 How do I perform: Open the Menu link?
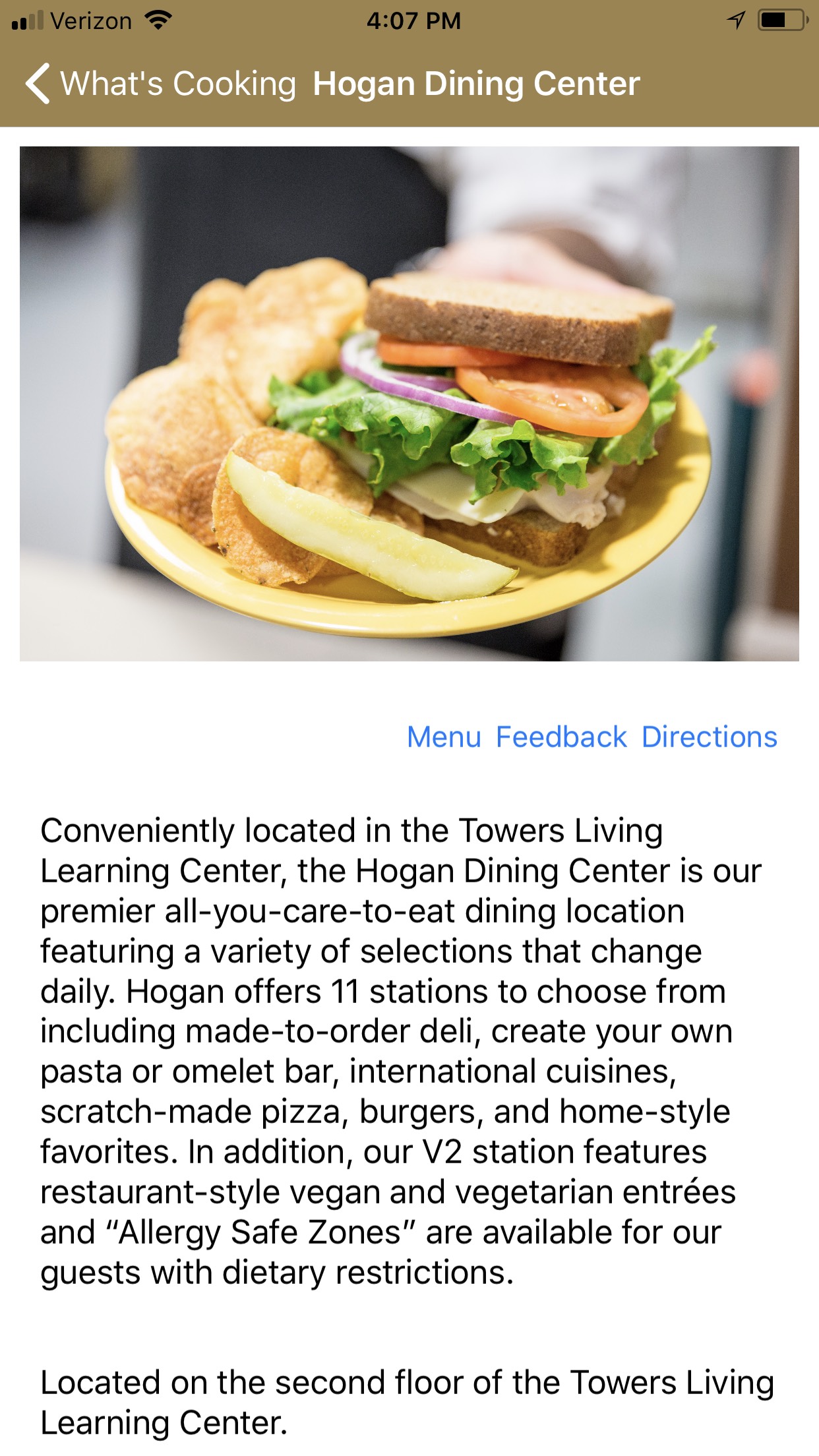444,737
